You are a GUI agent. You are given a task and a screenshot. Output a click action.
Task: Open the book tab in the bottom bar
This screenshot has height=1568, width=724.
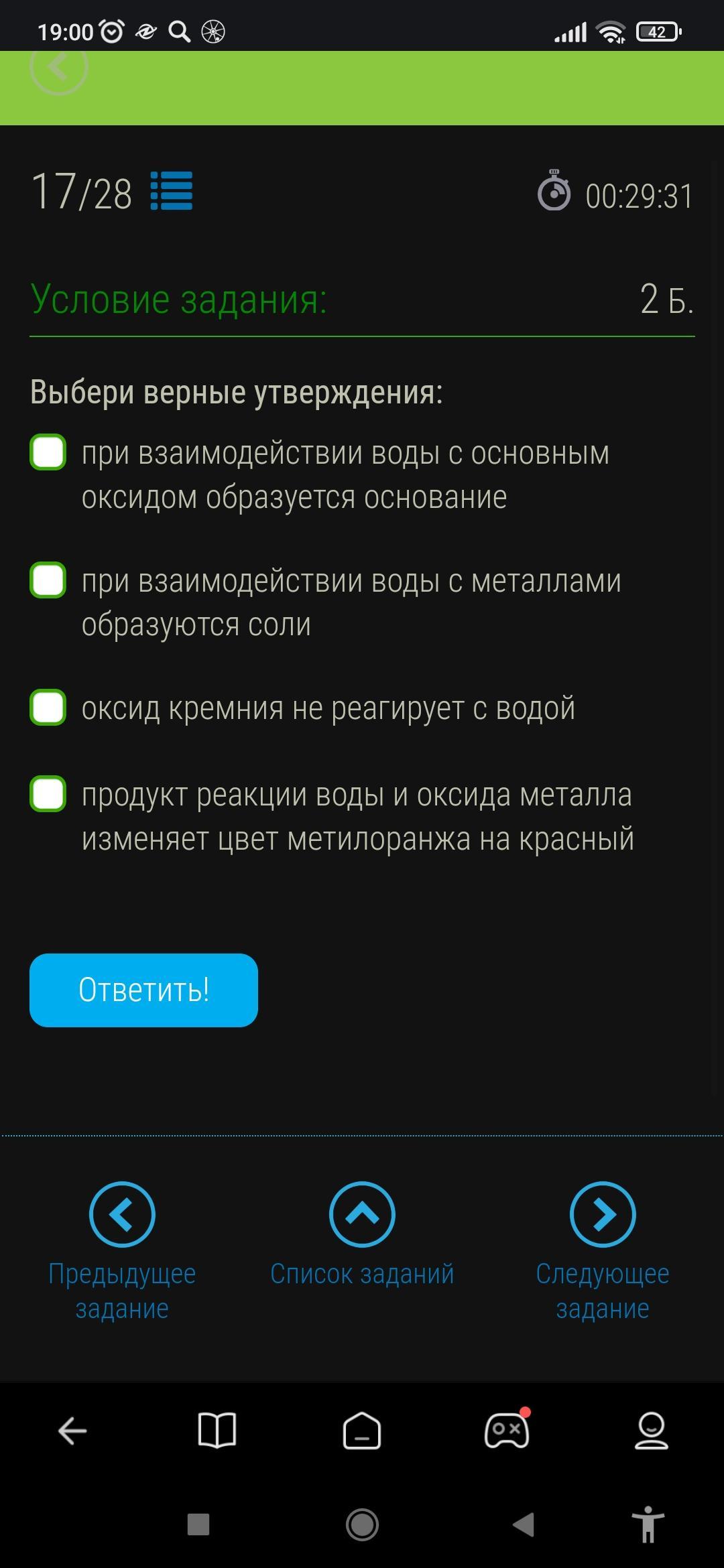[x=217, y=1431]
